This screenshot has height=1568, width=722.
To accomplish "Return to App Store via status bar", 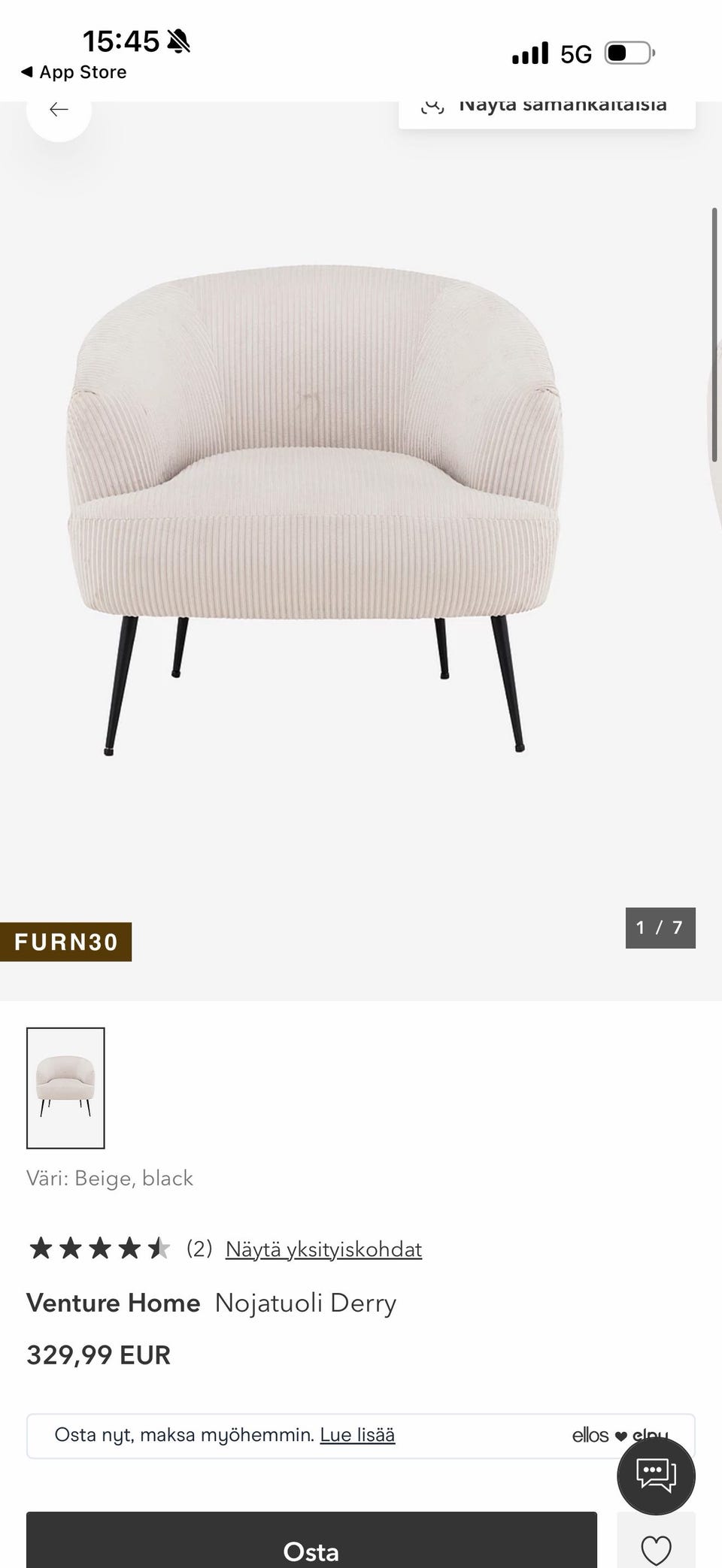I will coord(74,72).
